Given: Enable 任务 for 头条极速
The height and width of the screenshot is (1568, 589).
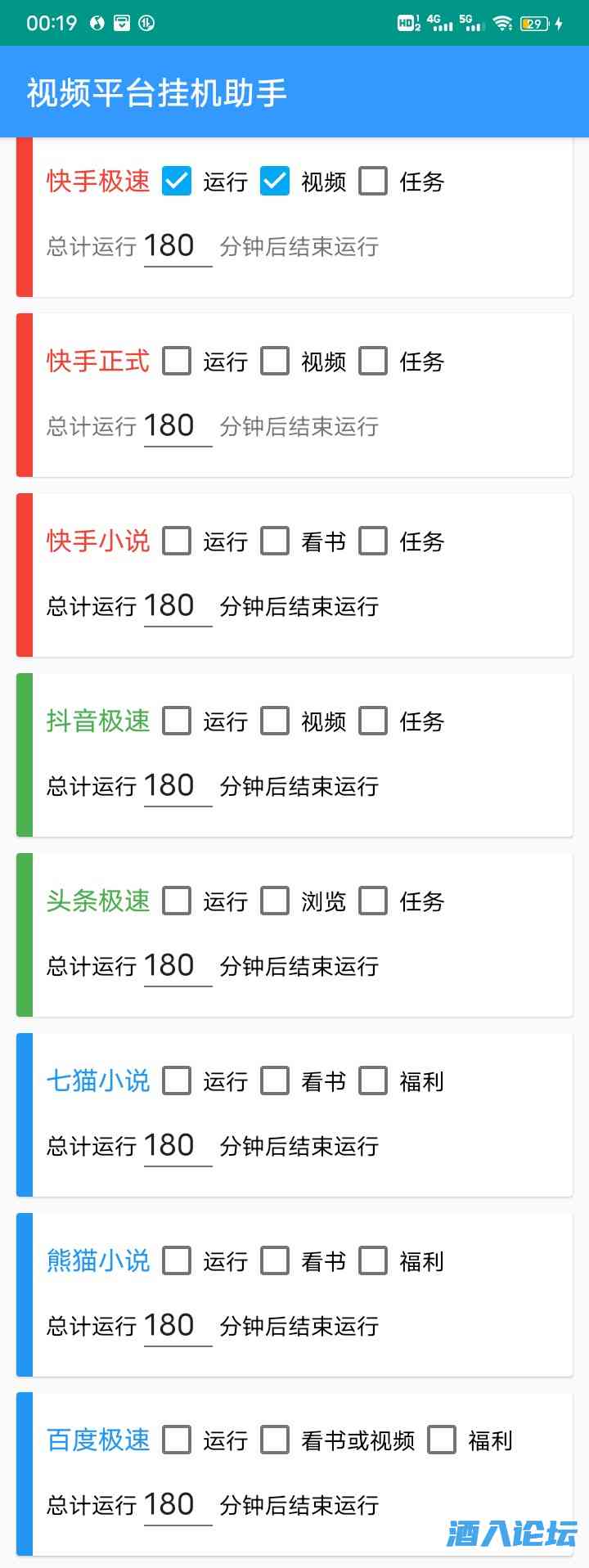Looking at the screenshot, I should tap(373, 901).
